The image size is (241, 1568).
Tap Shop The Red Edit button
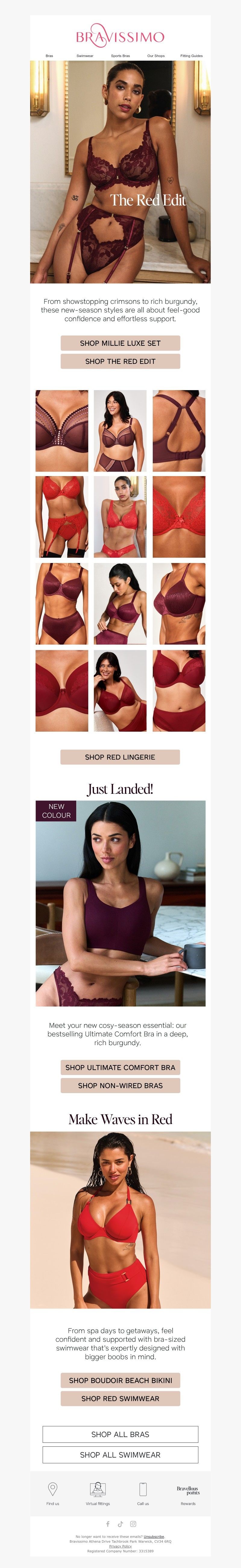click(x=120, y=361)
